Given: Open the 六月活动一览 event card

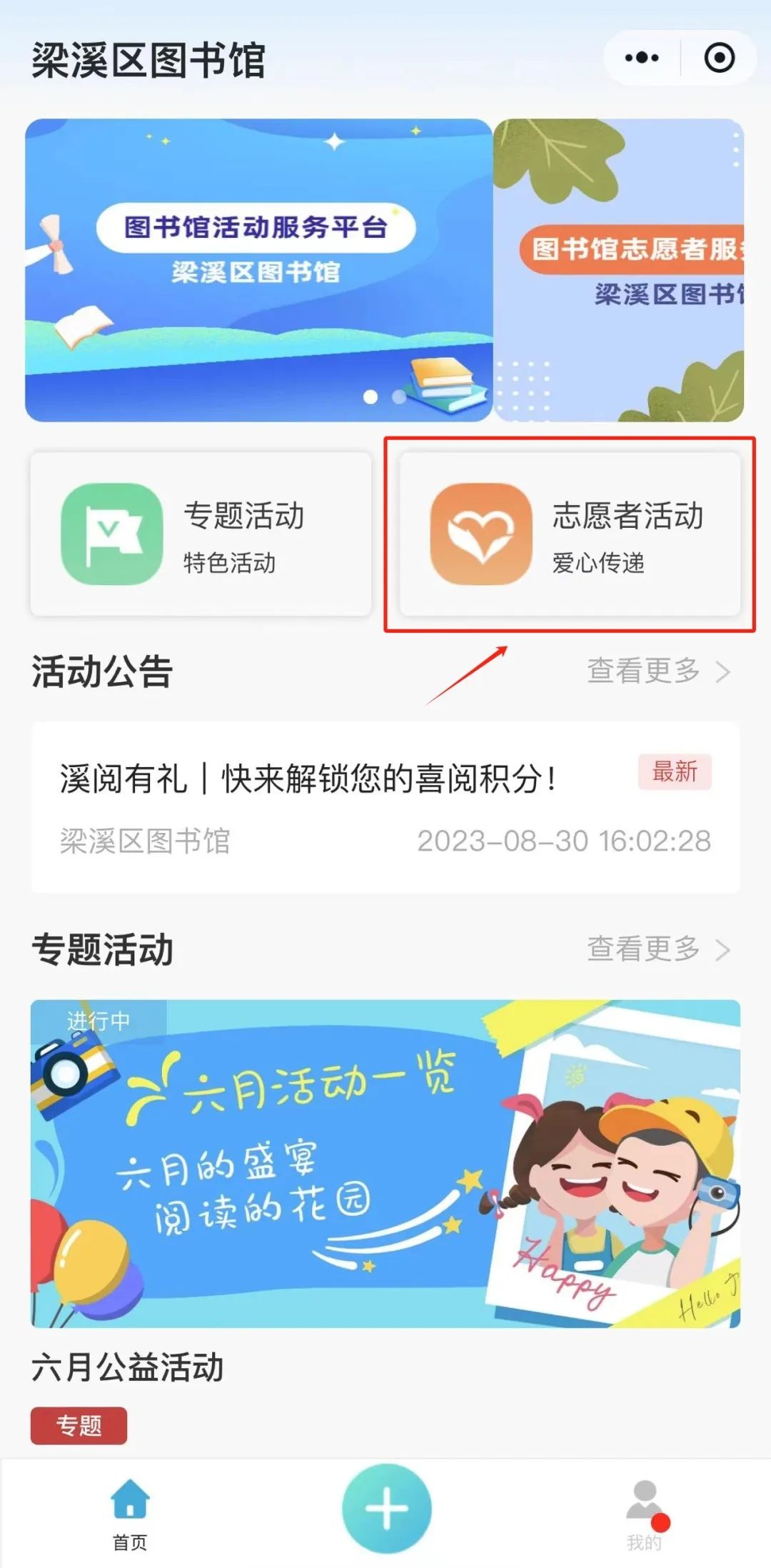Looking at the screenshot, I should 385,1163.
